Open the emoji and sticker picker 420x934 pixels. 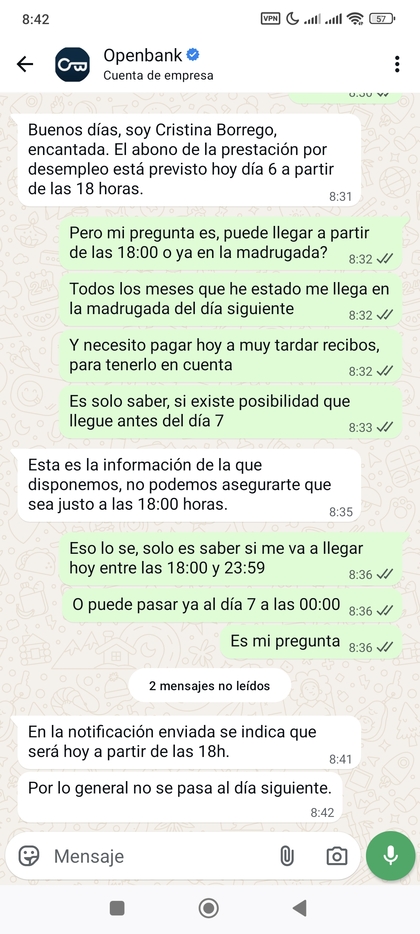coord(29,856)
